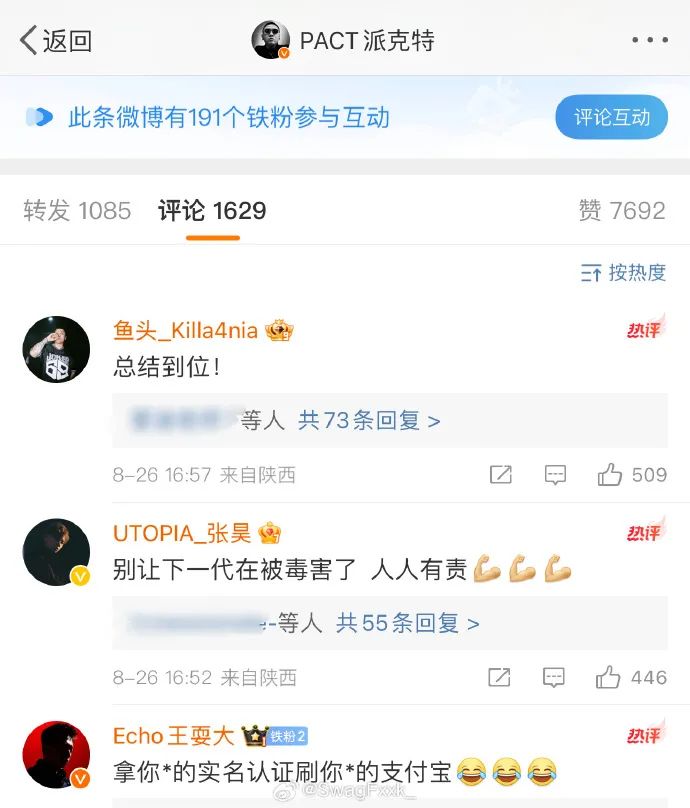Switch to the 转发 1085 tab
Image resolution: width=690 pixels, height=808 pixels.
click(77, 211)
